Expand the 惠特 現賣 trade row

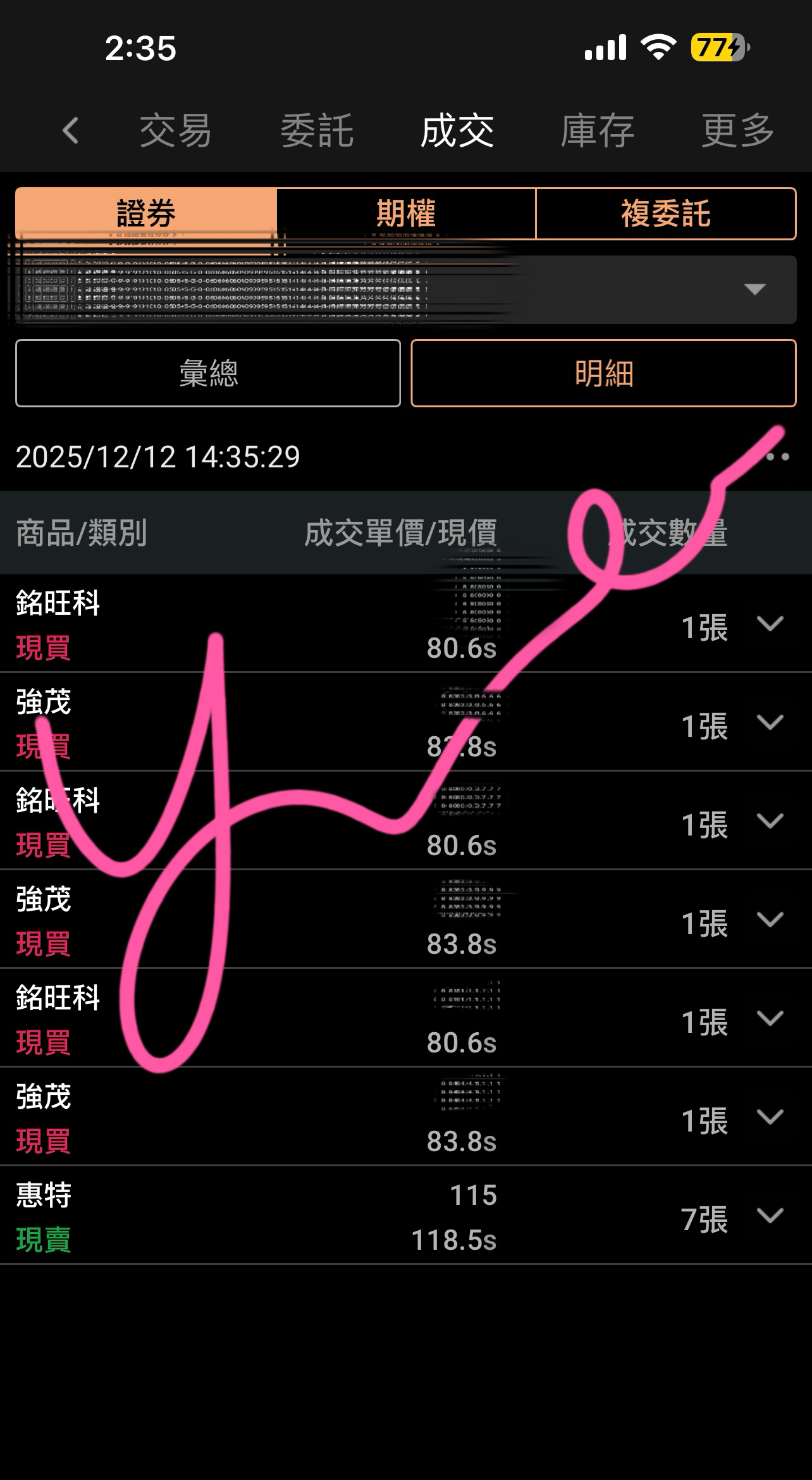click(770, 1215)
